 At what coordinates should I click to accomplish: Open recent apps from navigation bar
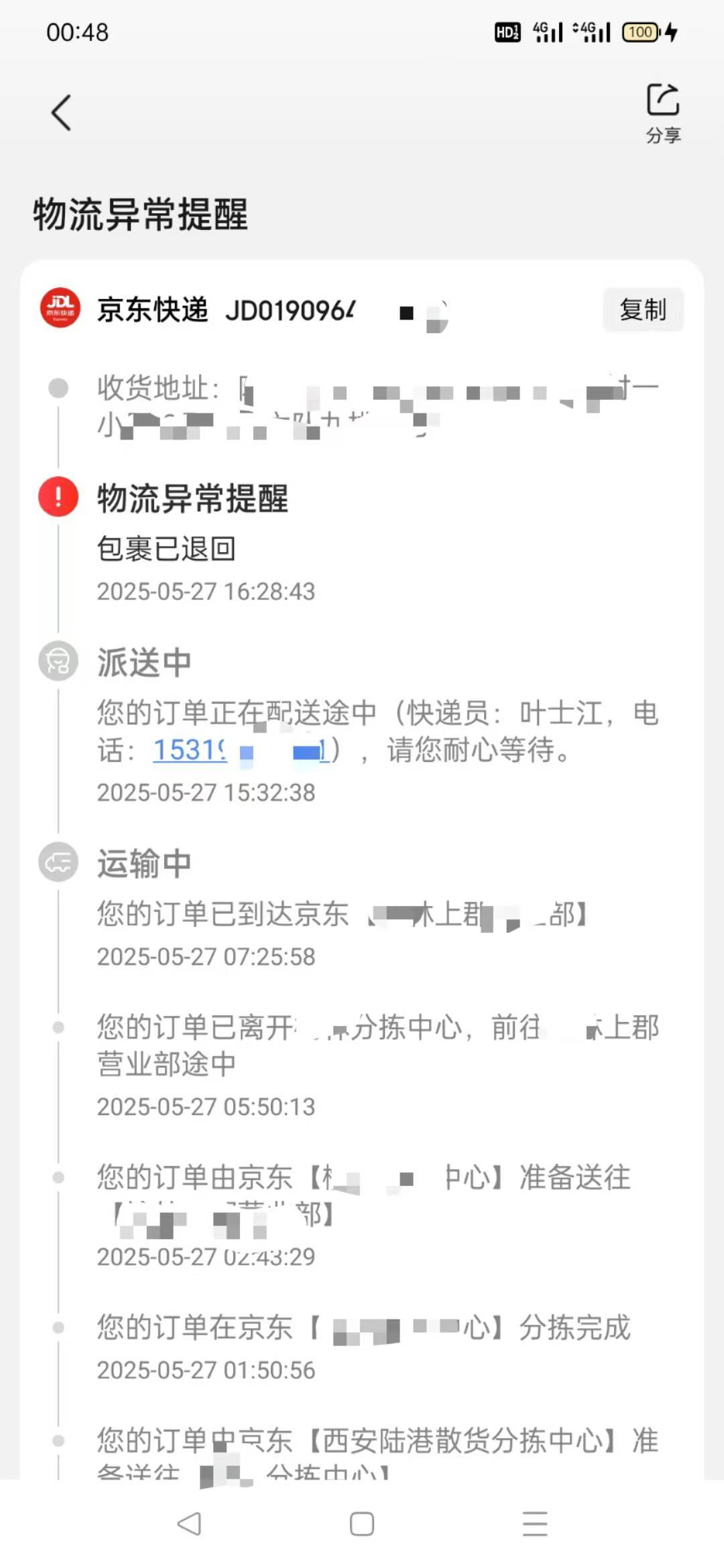tap(535, 1524)
